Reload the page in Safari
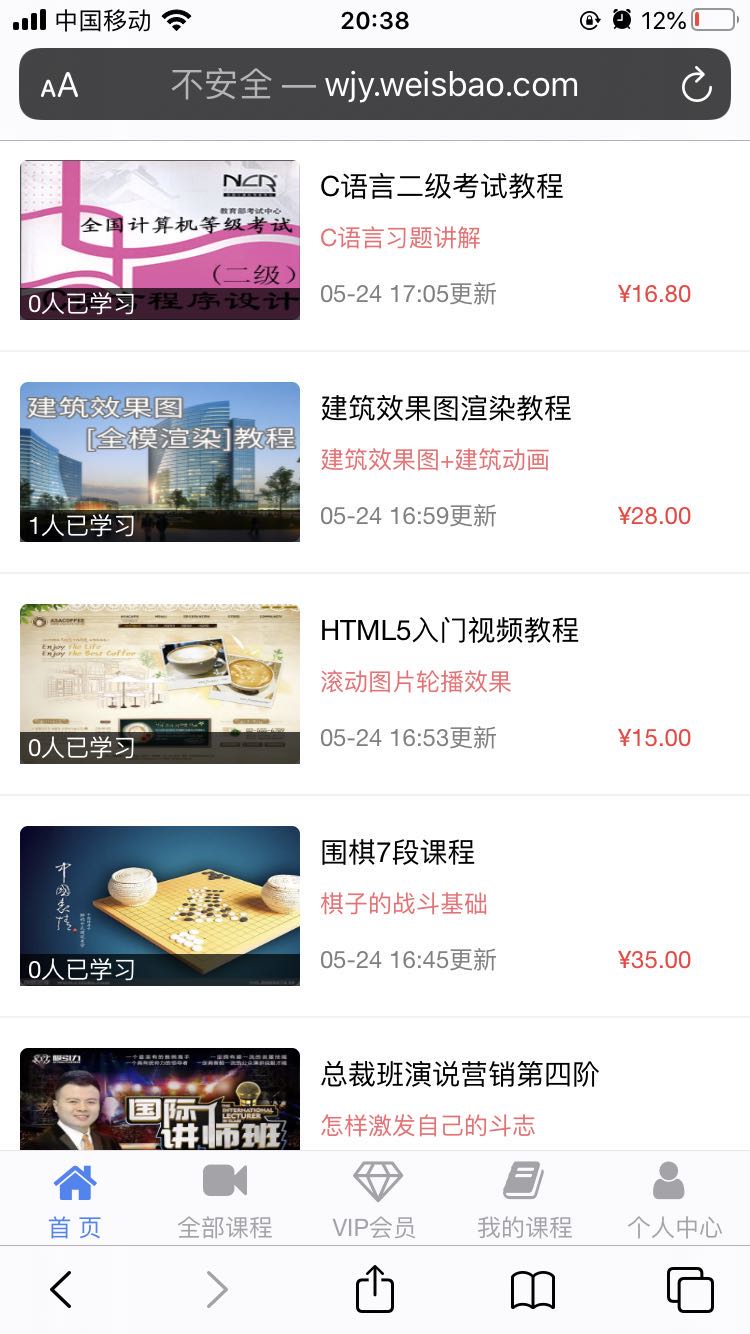Image resolution: width=750 pixels, height=1334 pixels. click(x=696, y=85)
